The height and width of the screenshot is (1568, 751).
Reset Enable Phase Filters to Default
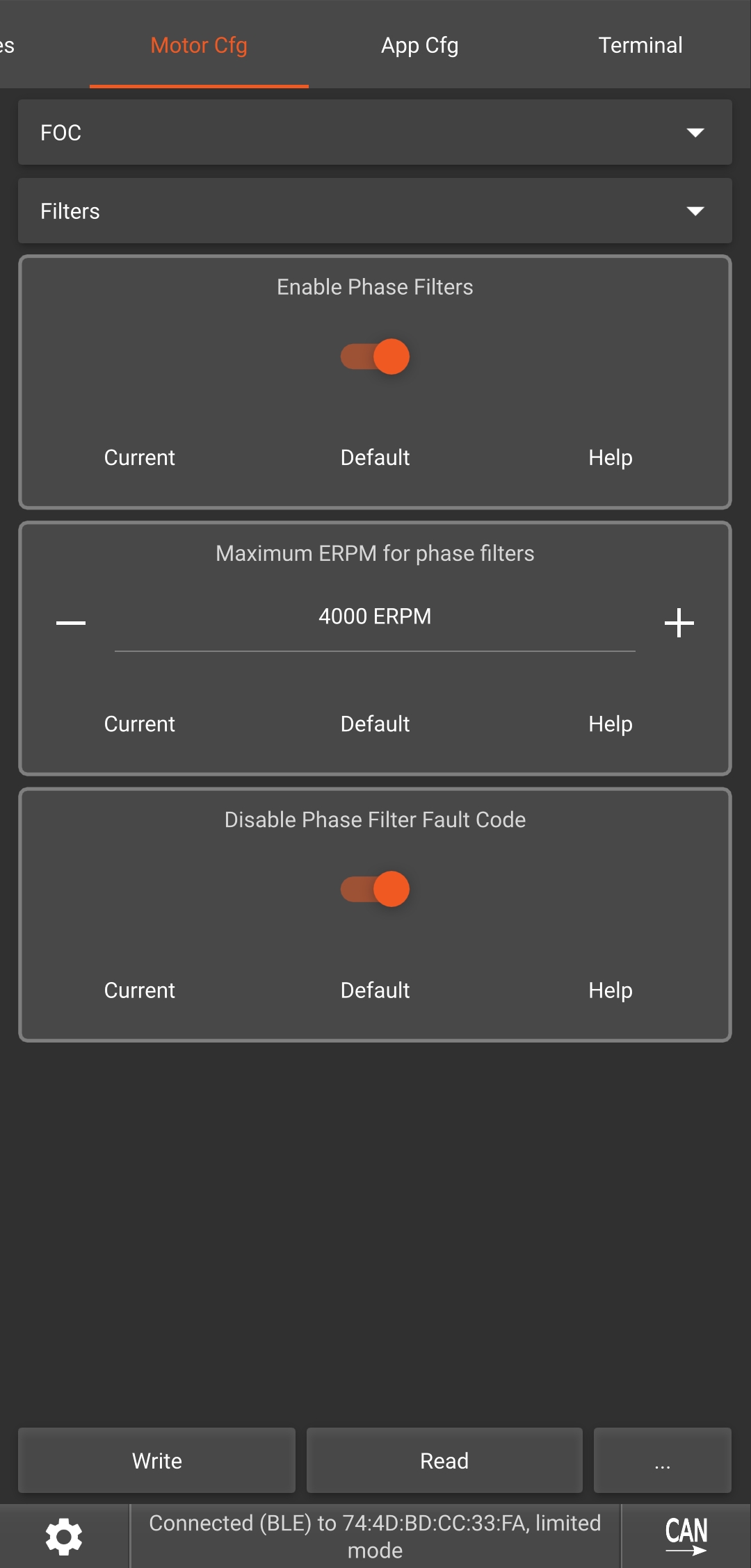point(375,458)
